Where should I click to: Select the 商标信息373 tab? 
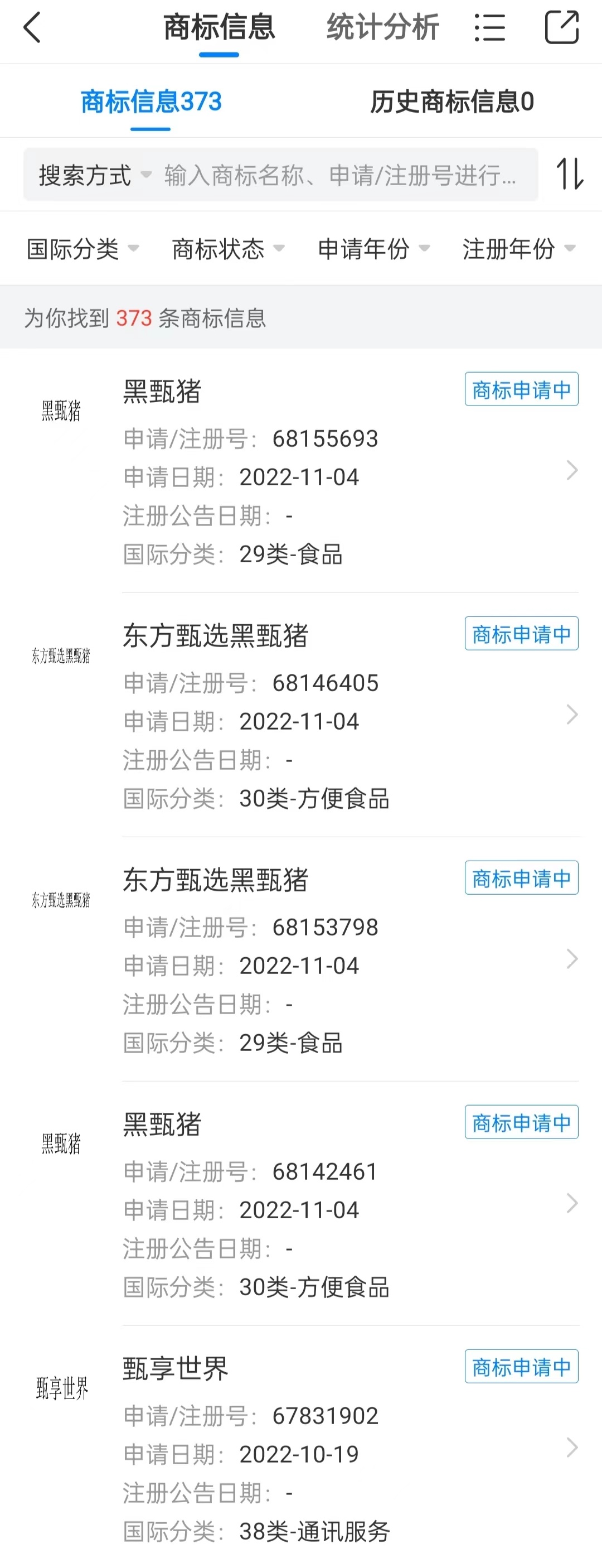pos(151,102)
